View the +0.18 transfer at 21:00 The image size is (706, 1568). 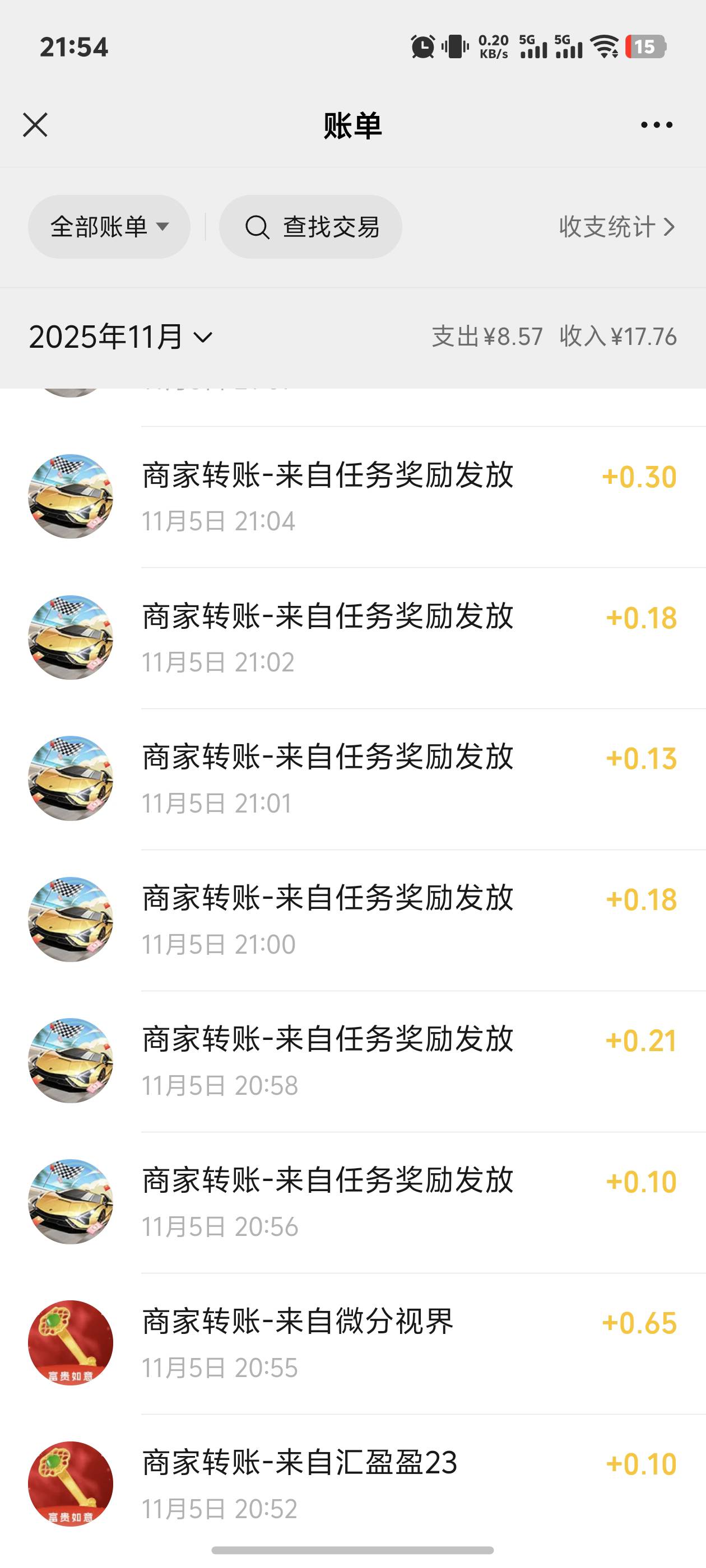365,920
